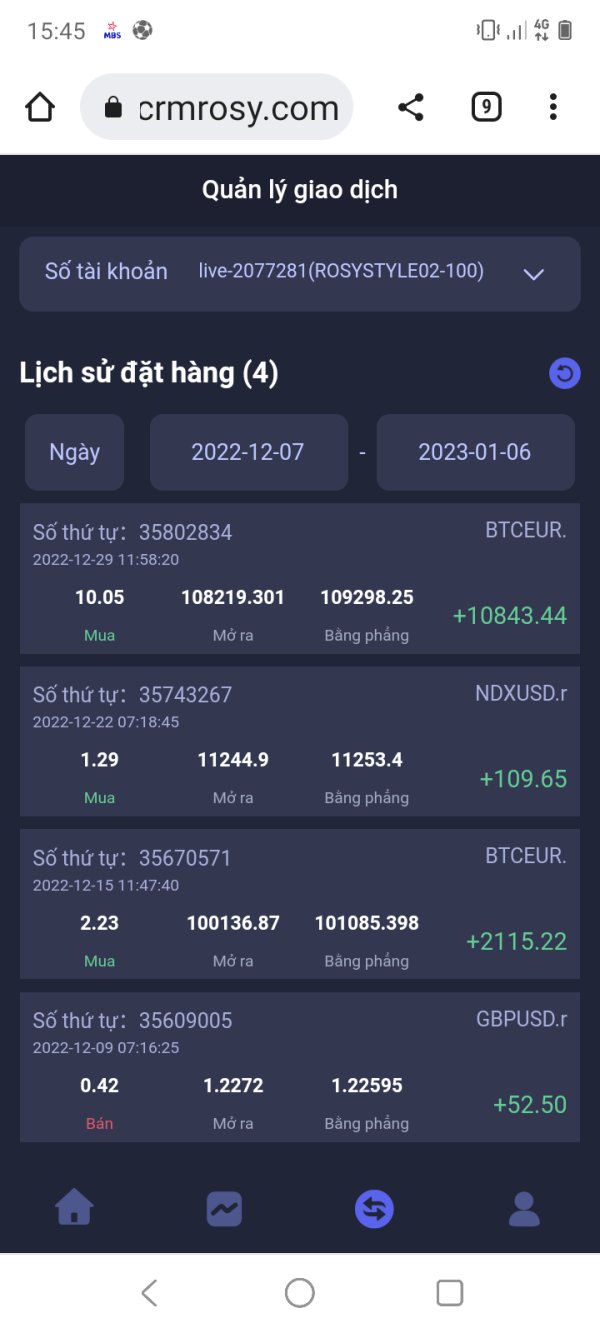The height and width of the screenshot is (1333, 600).
Task: Open order 35743267 NDXUSD.r details
Action: click(300, 741)
